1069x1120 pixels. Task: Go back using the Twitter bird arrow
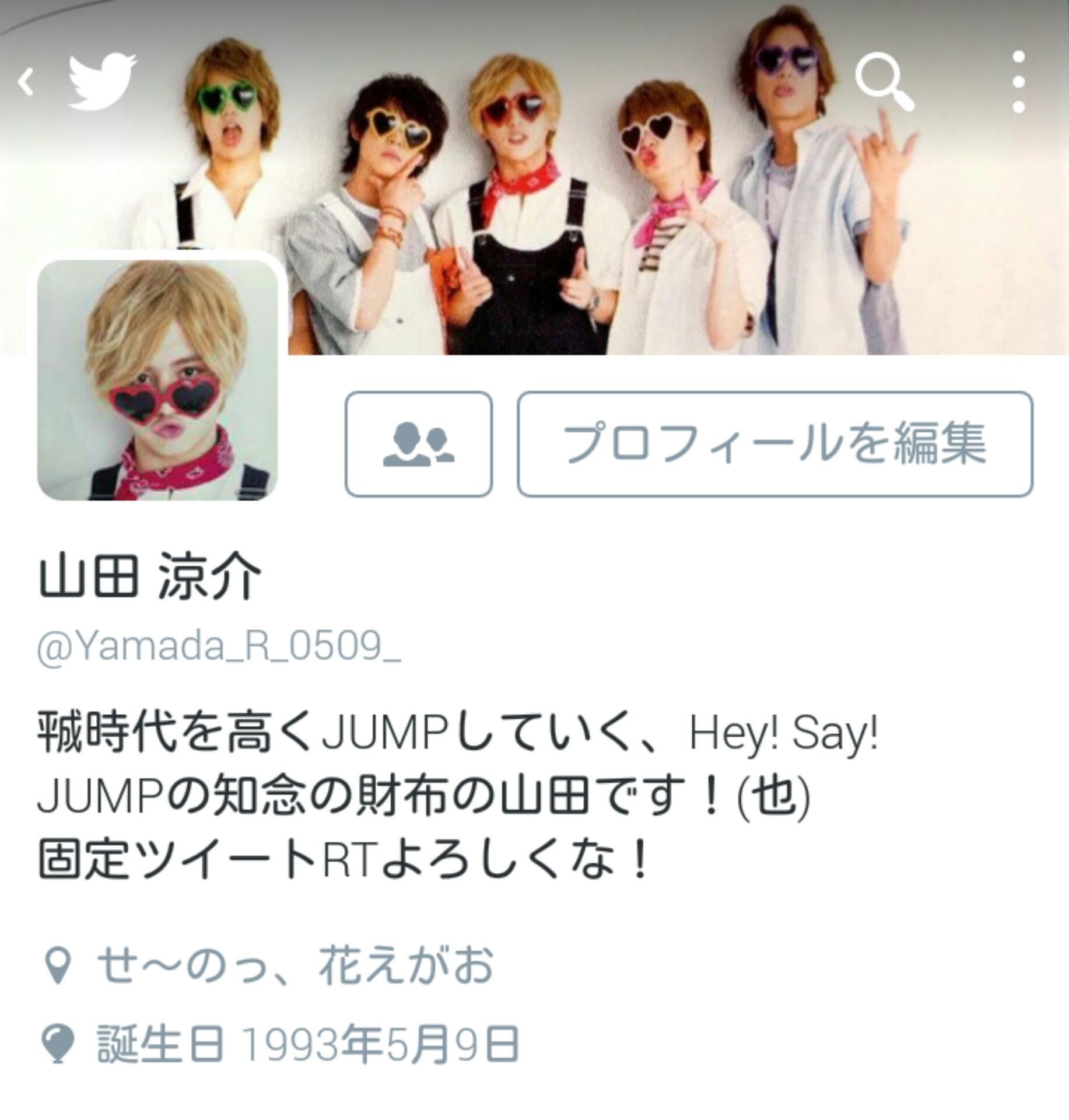26,82
